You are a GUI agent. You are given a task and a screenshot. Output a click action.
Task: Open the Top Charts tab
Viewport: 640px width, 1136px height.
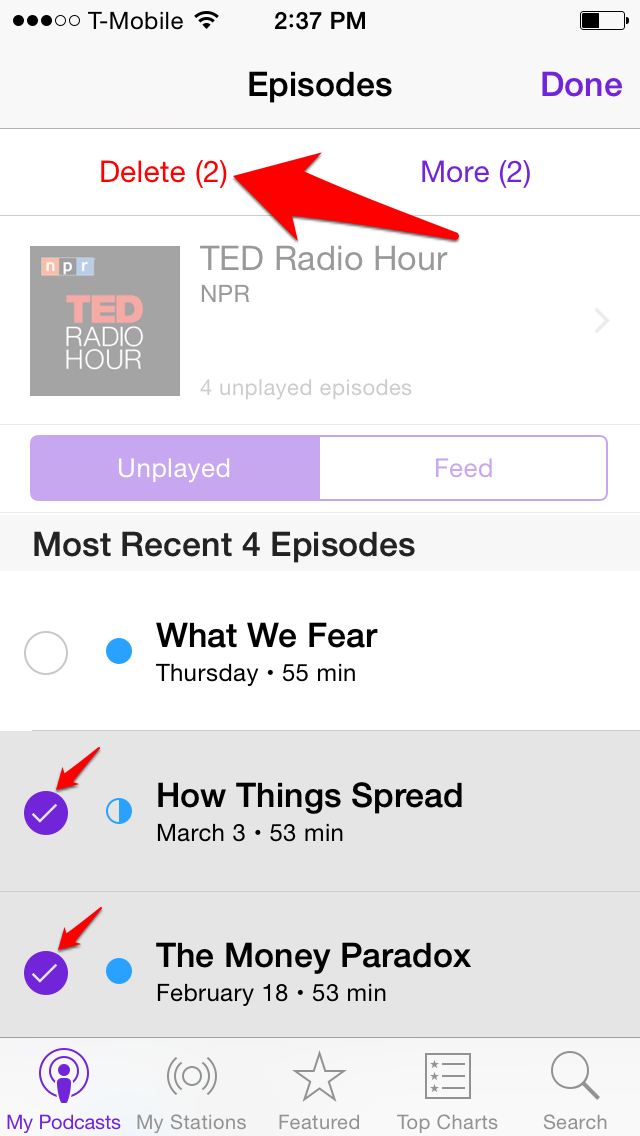click(x=447, y=1089)
